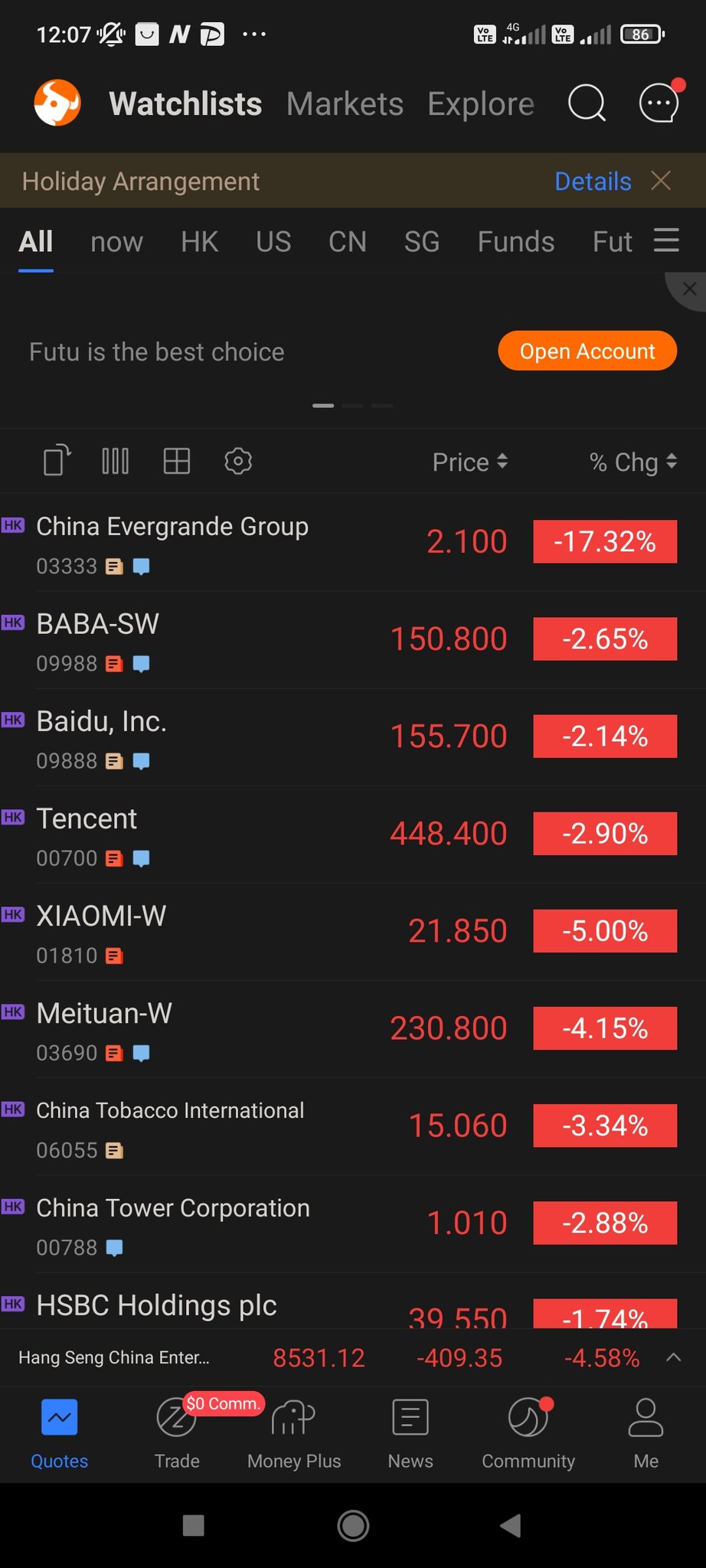Dismiss the Holiday Arrangement banner

point(661,181)
